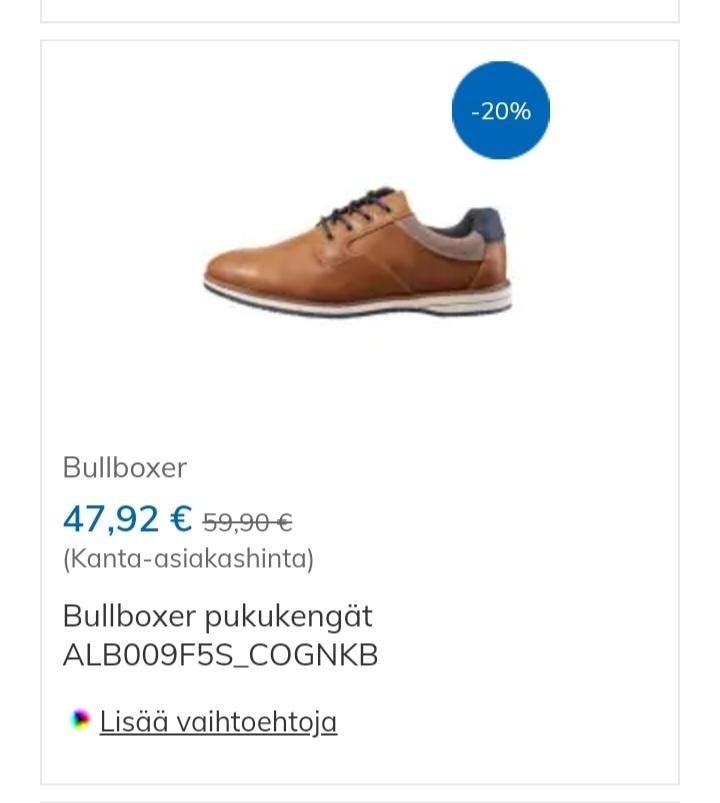Click the multicolor variant wheel icon
The height and width of the screenshot is (803, 720).
78,719
